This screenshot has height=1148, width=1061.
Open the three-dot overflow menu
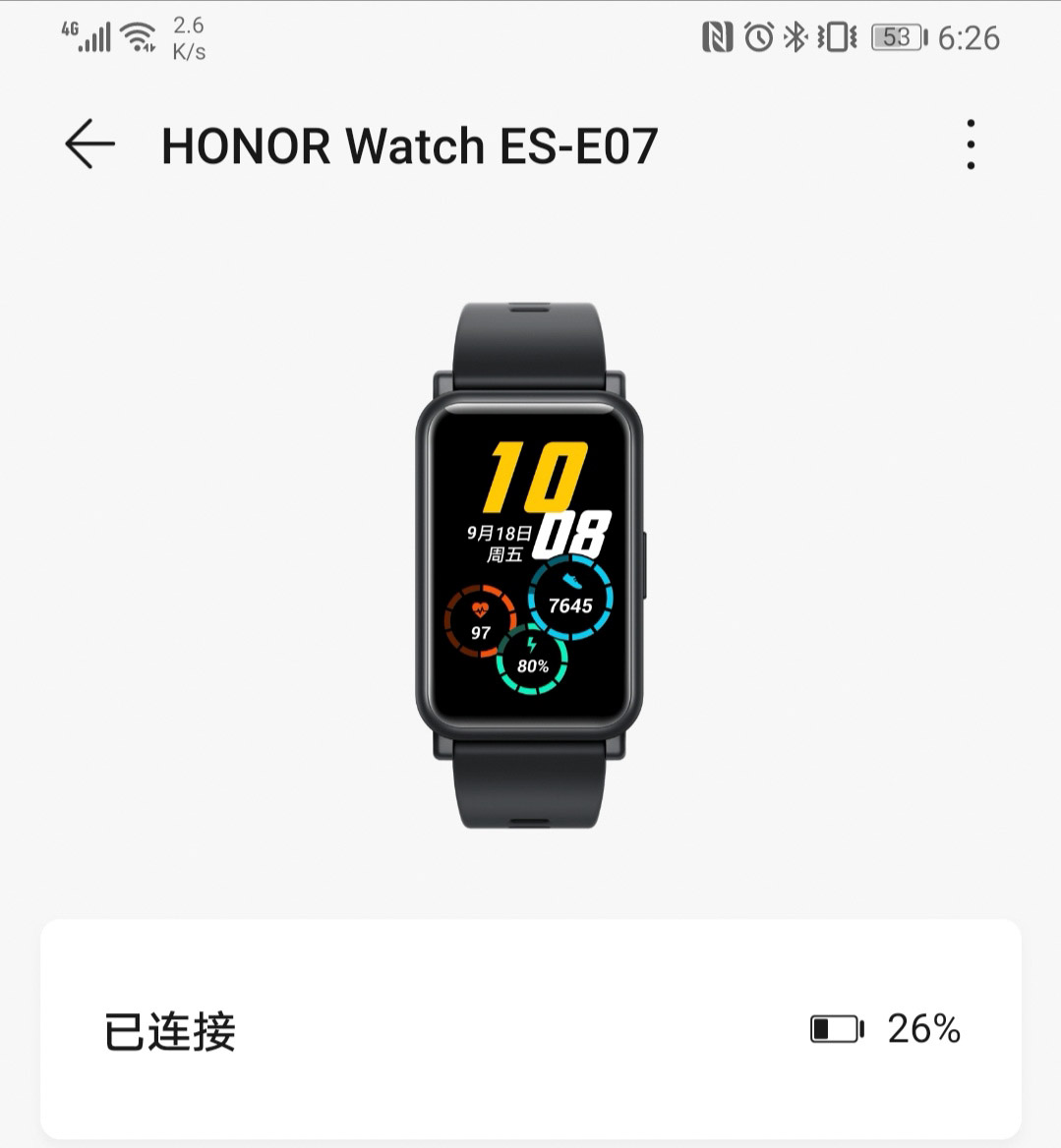point(971,144)
